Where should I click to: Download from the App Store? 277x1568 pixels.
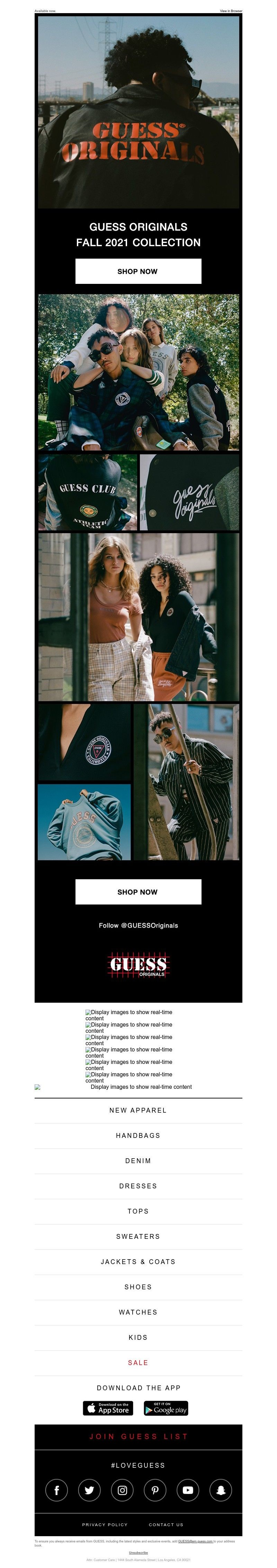[108, 1408]
